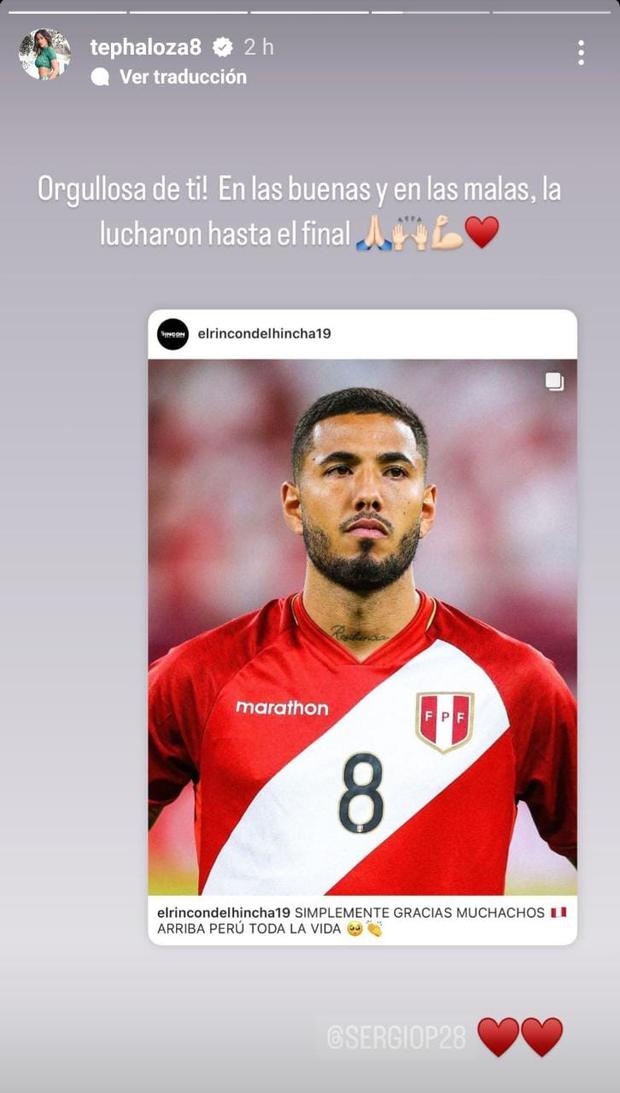Screen dimensions: 620x1093
Task: Open the shared elrincondelhincha19 post
Action: click(x=362, y=626)
